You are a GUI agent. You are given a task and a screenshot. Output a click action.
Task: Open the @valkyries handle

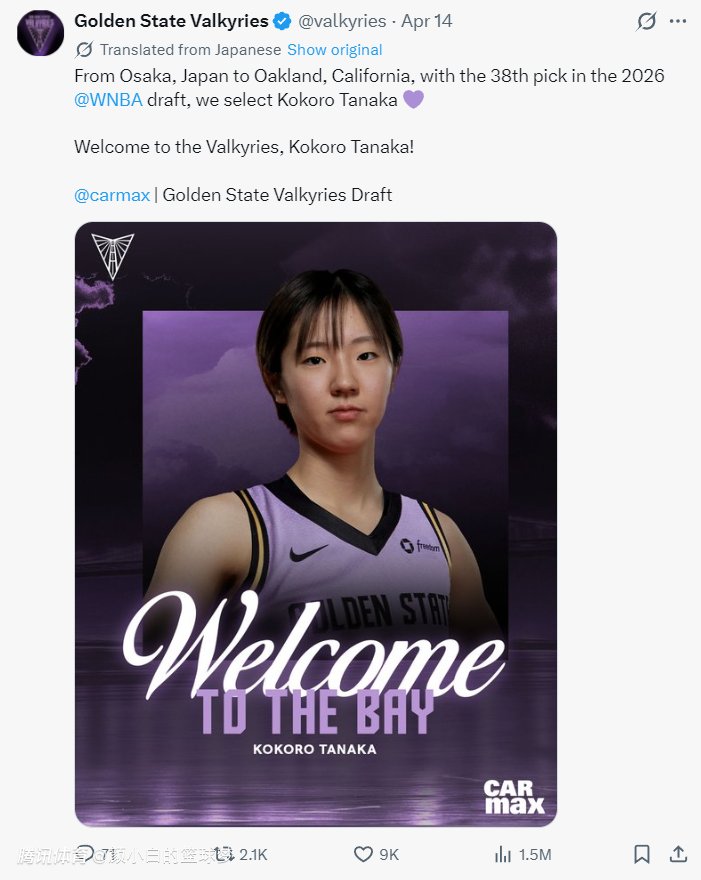(342, 21)
